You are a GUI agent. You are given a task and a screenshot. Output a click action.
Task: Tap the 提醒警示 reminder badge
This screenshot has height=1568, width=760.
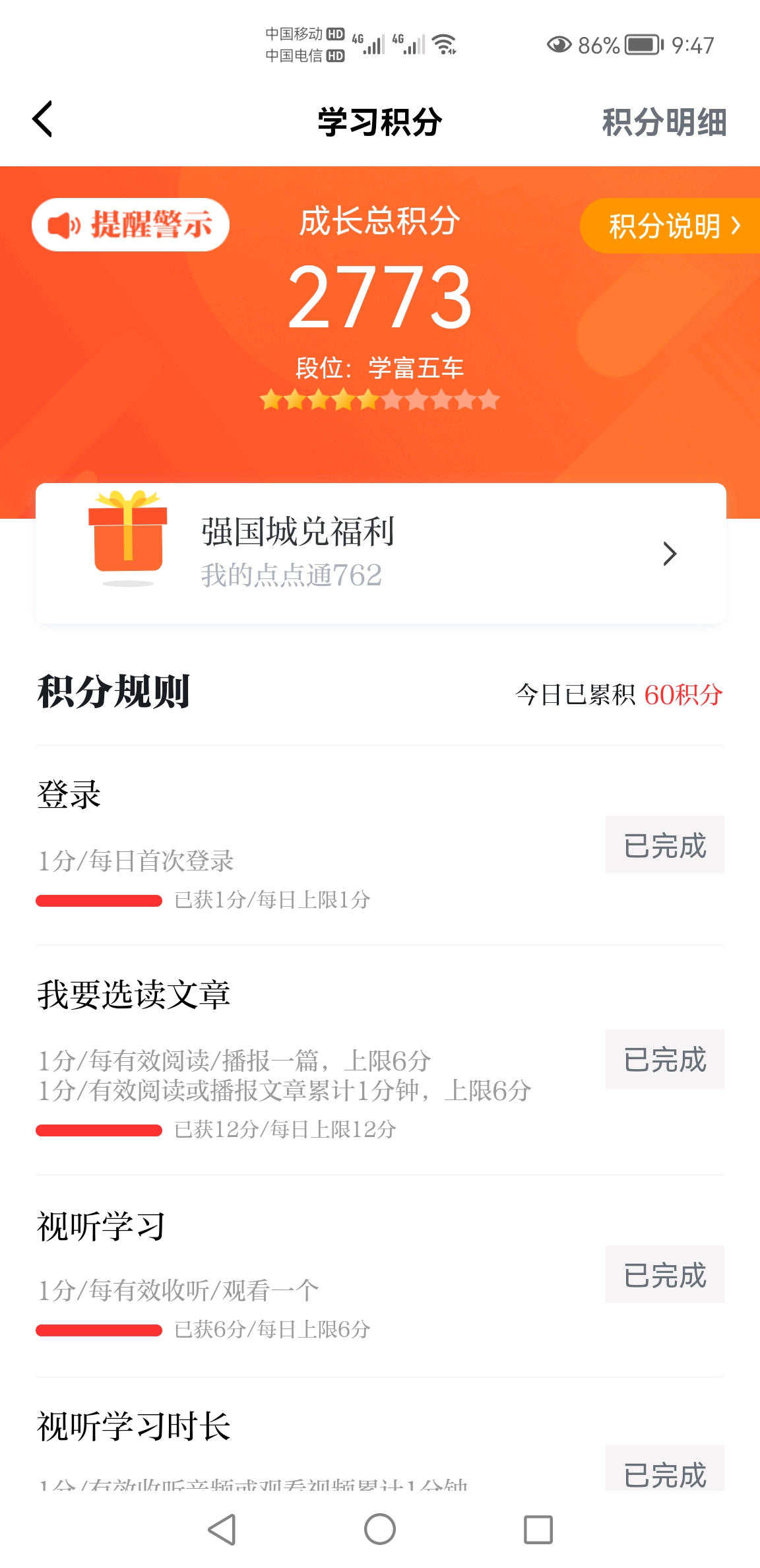[x=131, y=225]
